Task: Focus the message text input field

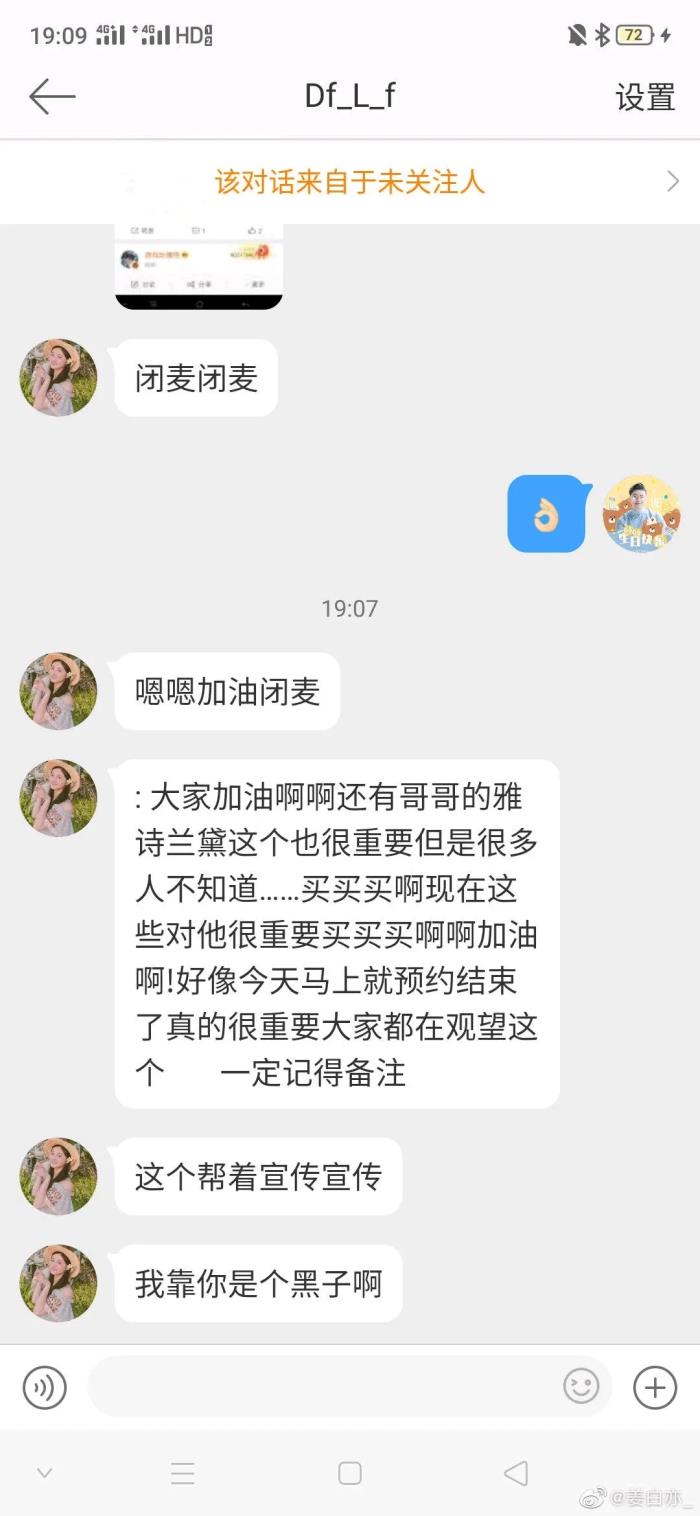Action: coord(320,1387)
